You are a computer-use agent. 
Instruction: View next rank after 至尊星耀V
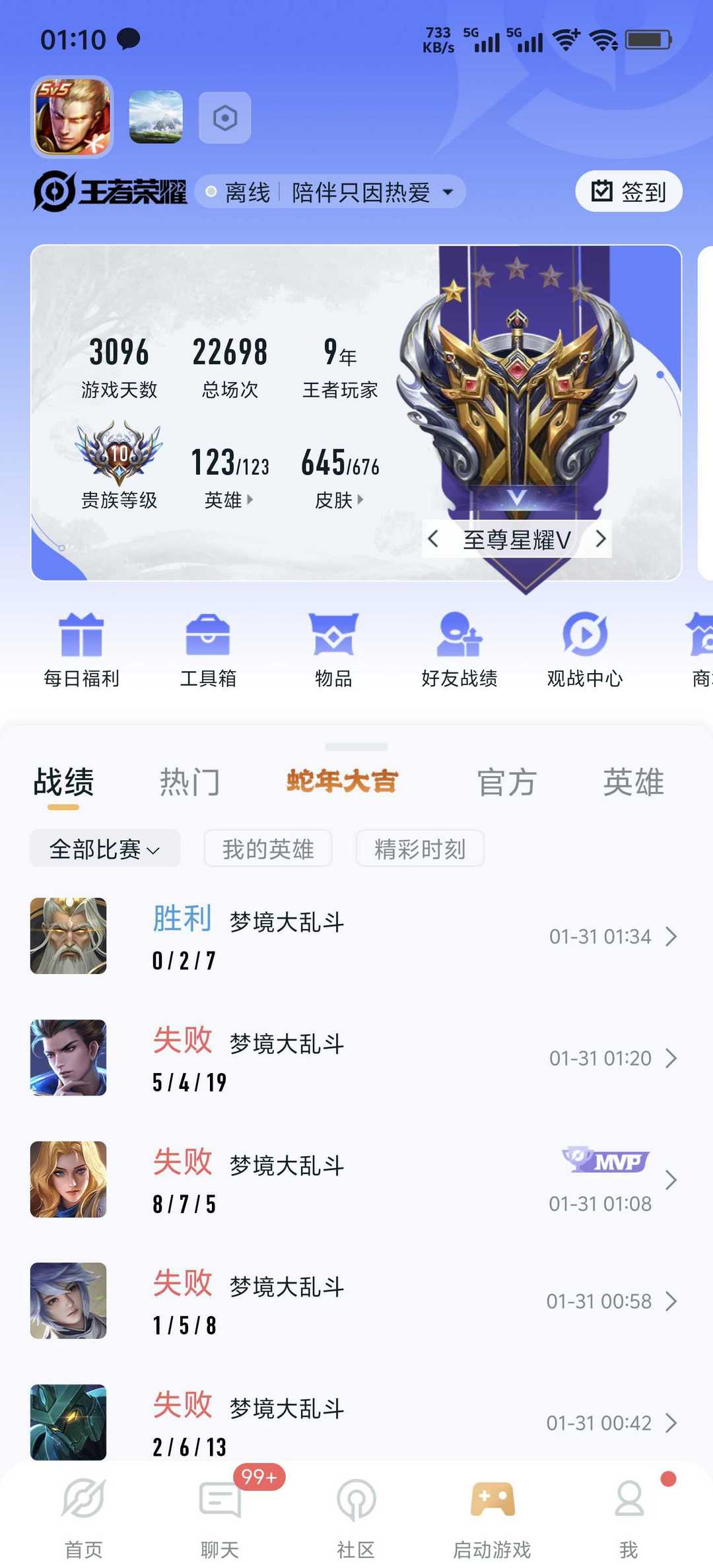600,539
